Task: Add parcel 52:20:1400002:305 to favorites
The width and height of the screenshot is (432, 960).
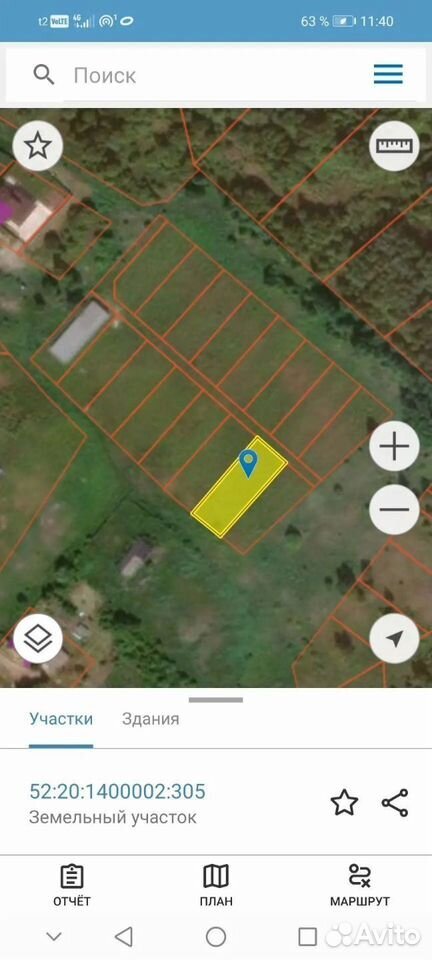Action: 344,803
